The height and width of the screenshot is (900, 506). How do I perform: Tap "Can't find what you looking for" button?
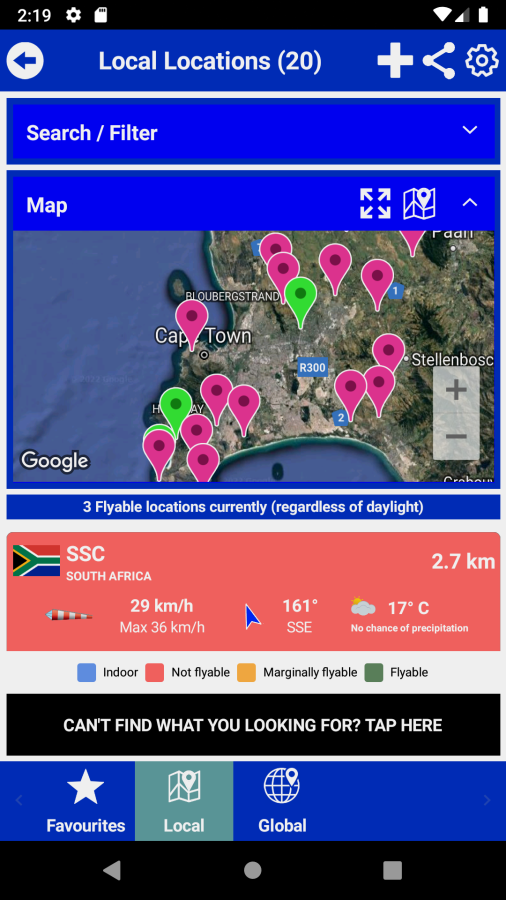[253, 725]
